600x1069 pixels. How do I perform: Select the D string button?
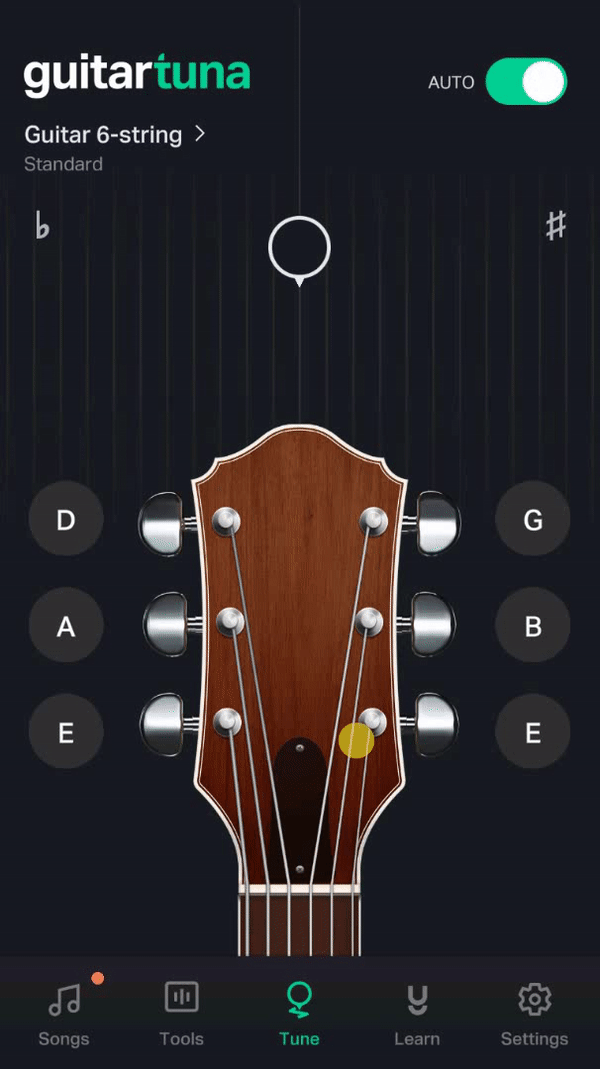(x=66, y=520)
